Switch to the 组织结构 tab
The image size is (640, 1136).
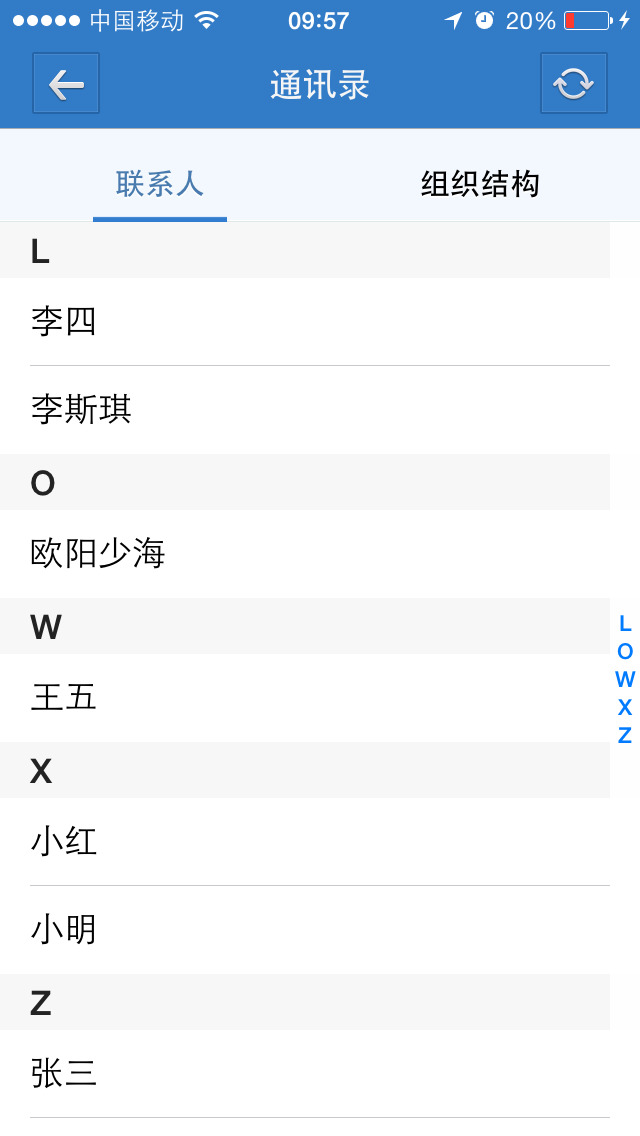[x=480, y=184]
